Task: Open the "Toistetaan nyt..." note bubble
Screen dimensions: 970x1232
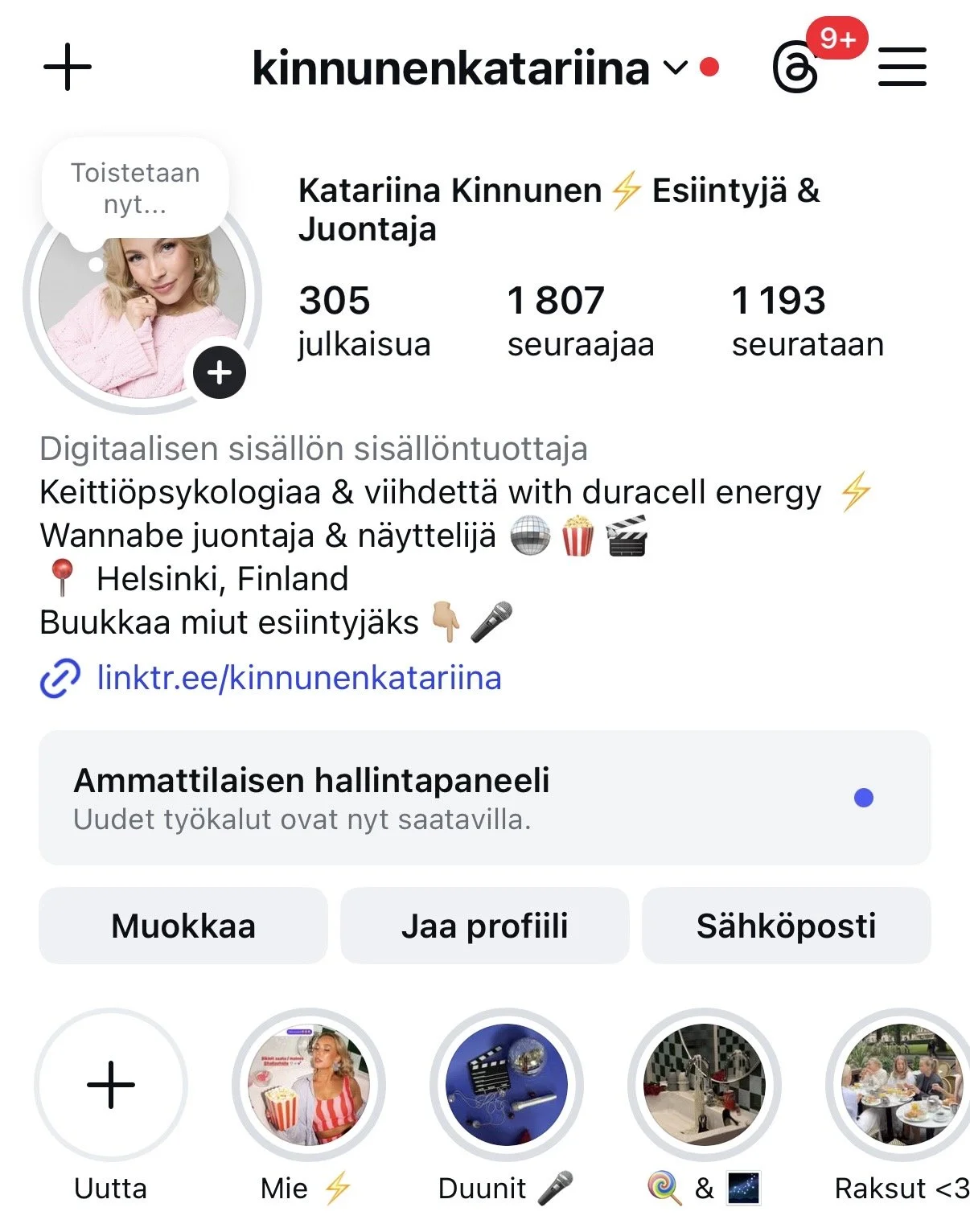Action: pos(135,188)
